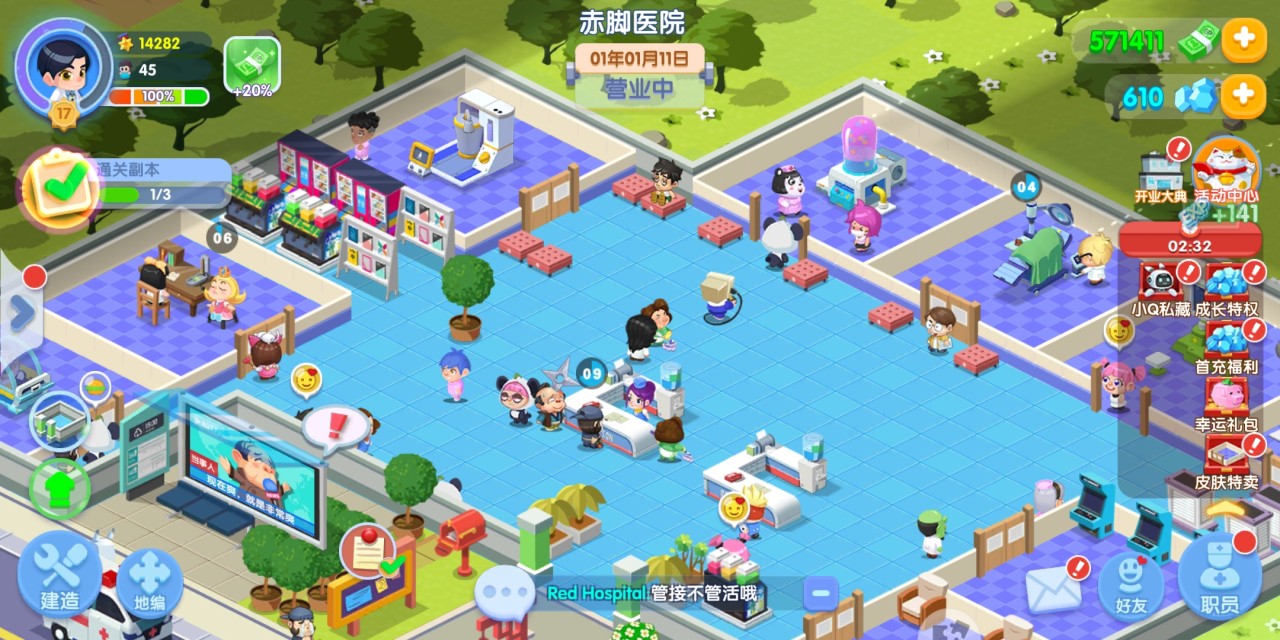This screenshot has height=640, width=1280.
Task: Open the 皮肤特卖 skin sale
Action: tap(1227, 461)
